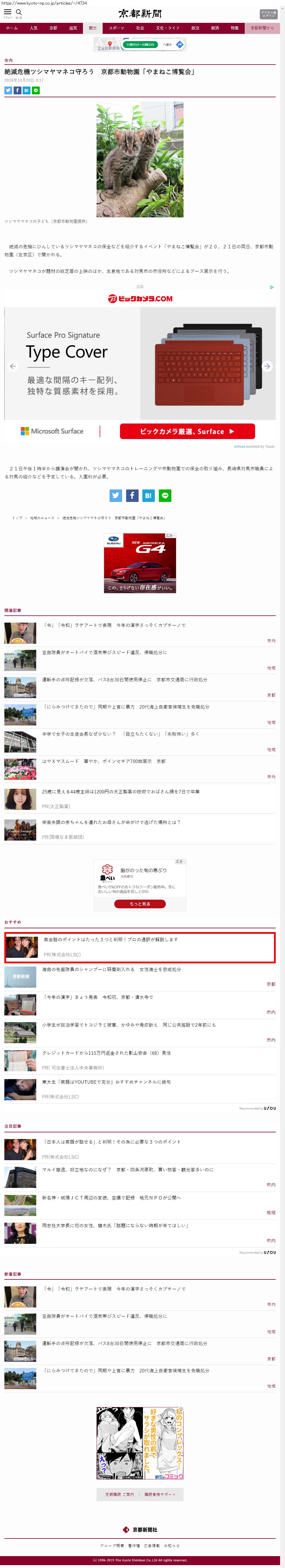Share via LINE icon below the headline
Image resolution: width=285 pixels, height=1568 pixels.
pyautogui.click(x=36, y=90)
